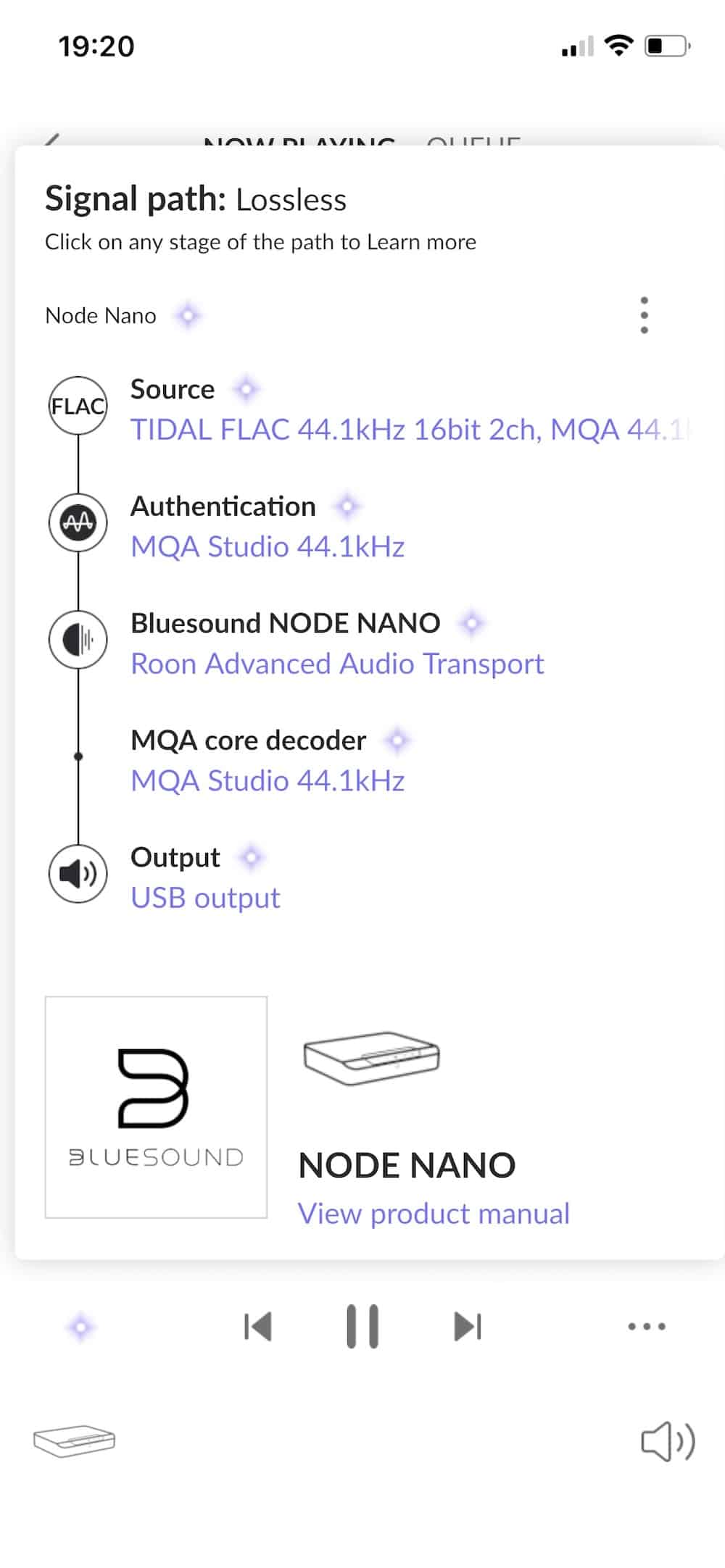
Task: Open the View product manual link
Action: click(x=434, y=1214)
